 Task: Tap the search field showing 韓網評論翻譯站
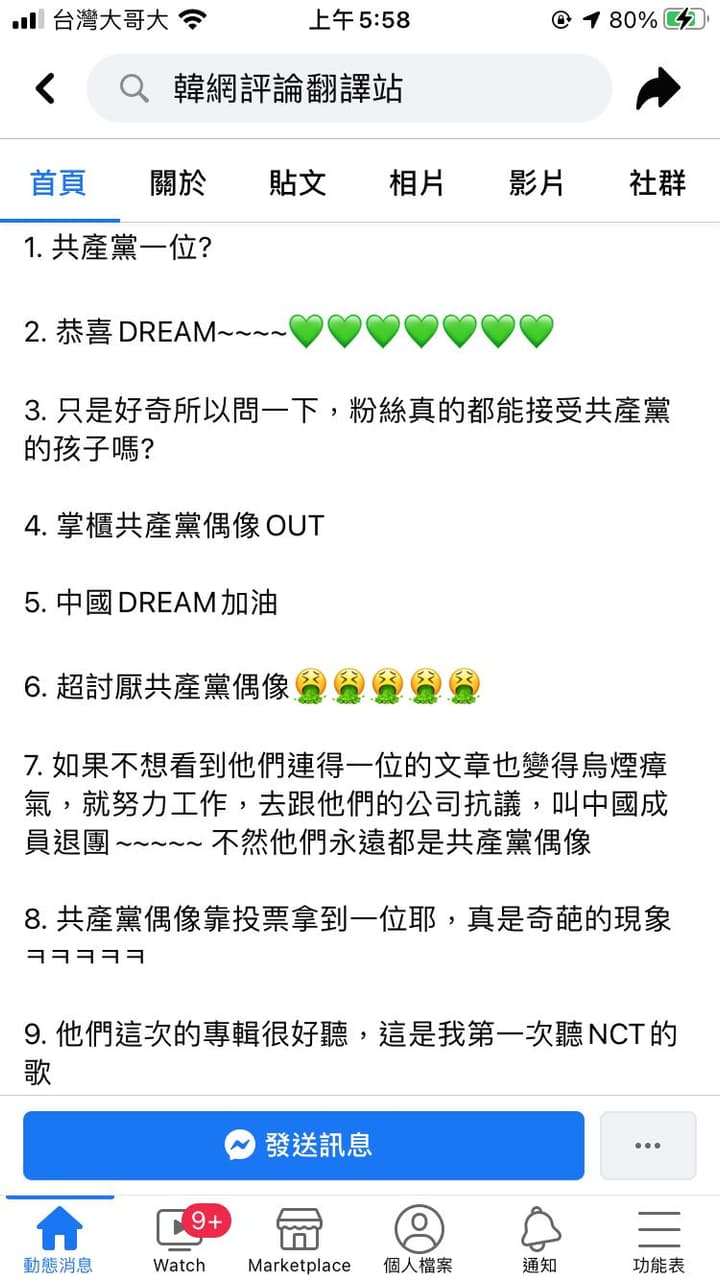coord(348,89)
